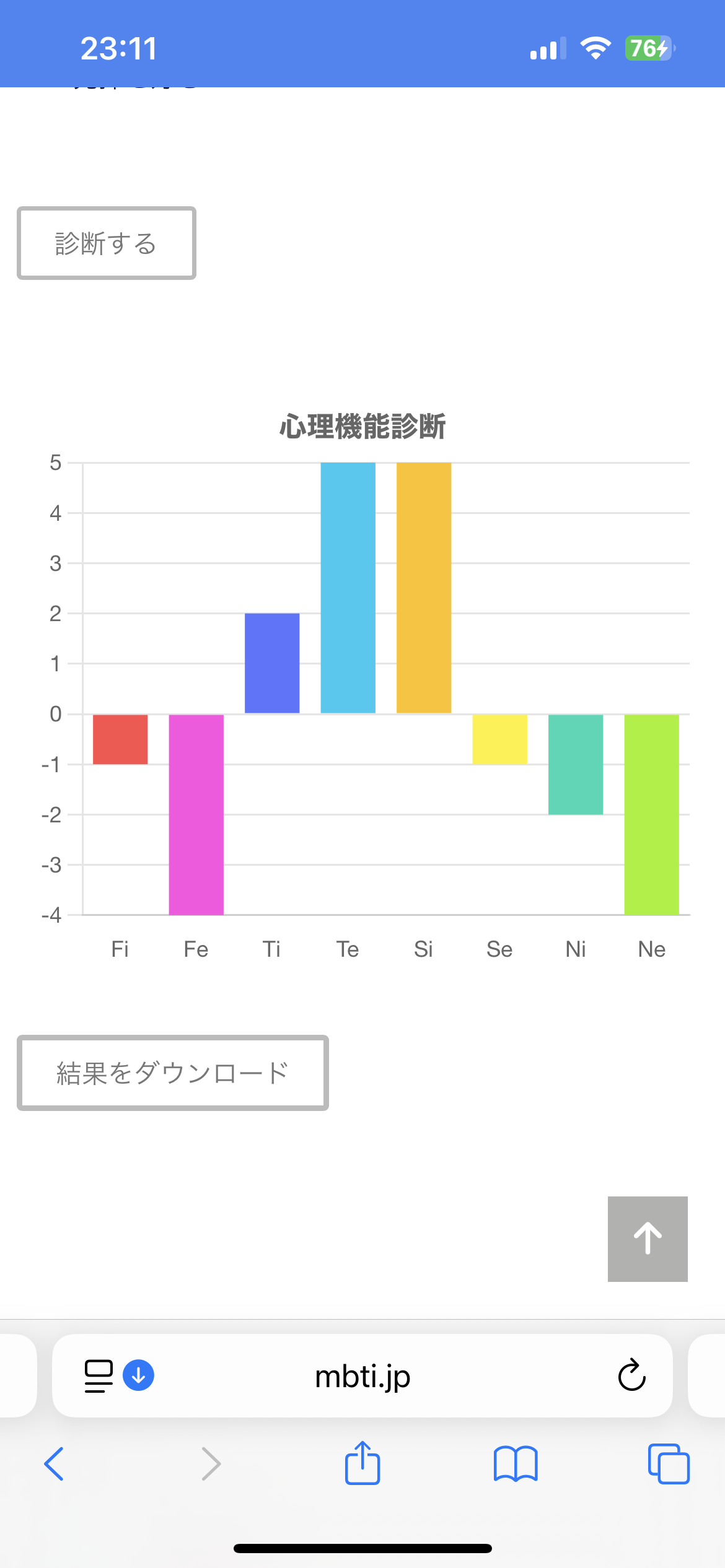Reload the mbti.jp page
This screenshot has height=1568, width=725.
[x=631, y=1375]
